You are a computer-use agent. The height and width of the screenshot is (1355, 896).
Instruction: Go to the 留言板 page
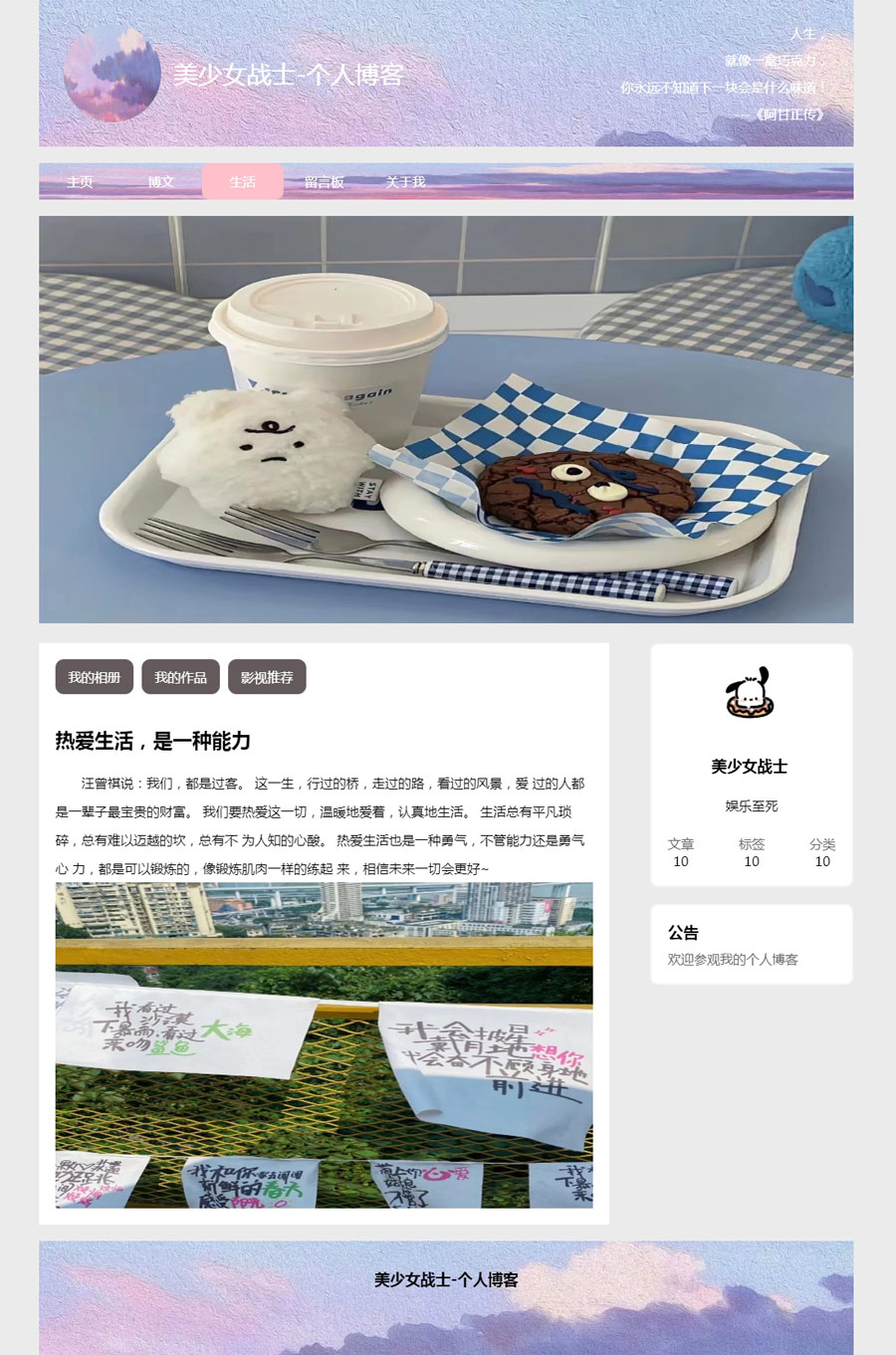coord(325,182)
